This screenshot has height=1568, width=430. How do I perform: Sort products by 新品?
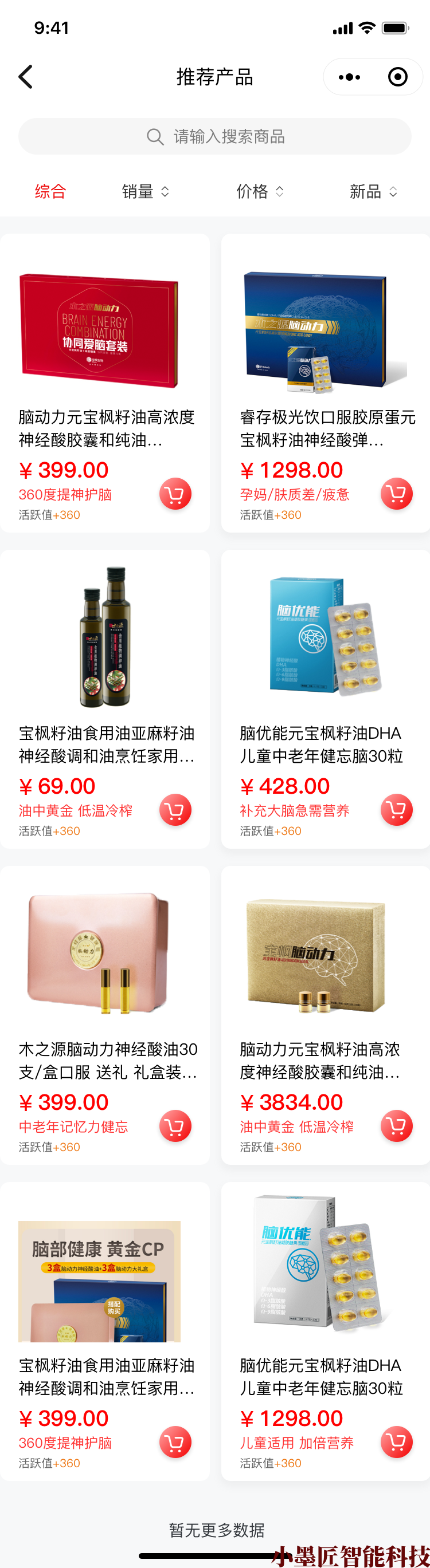[373, 192]
